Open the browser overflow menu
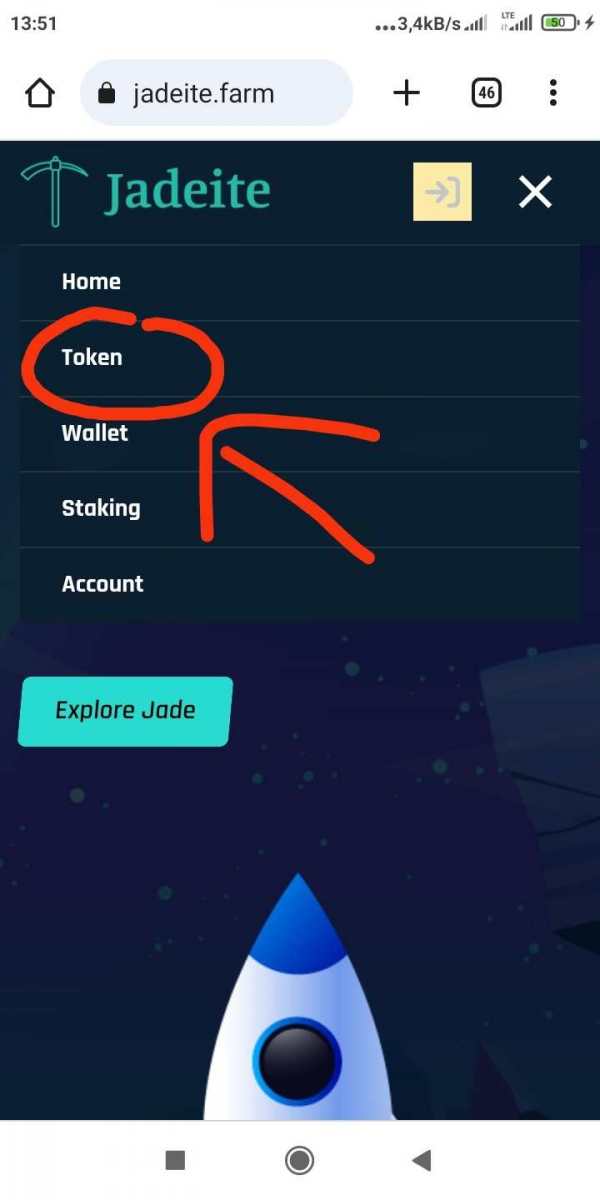 553,94
